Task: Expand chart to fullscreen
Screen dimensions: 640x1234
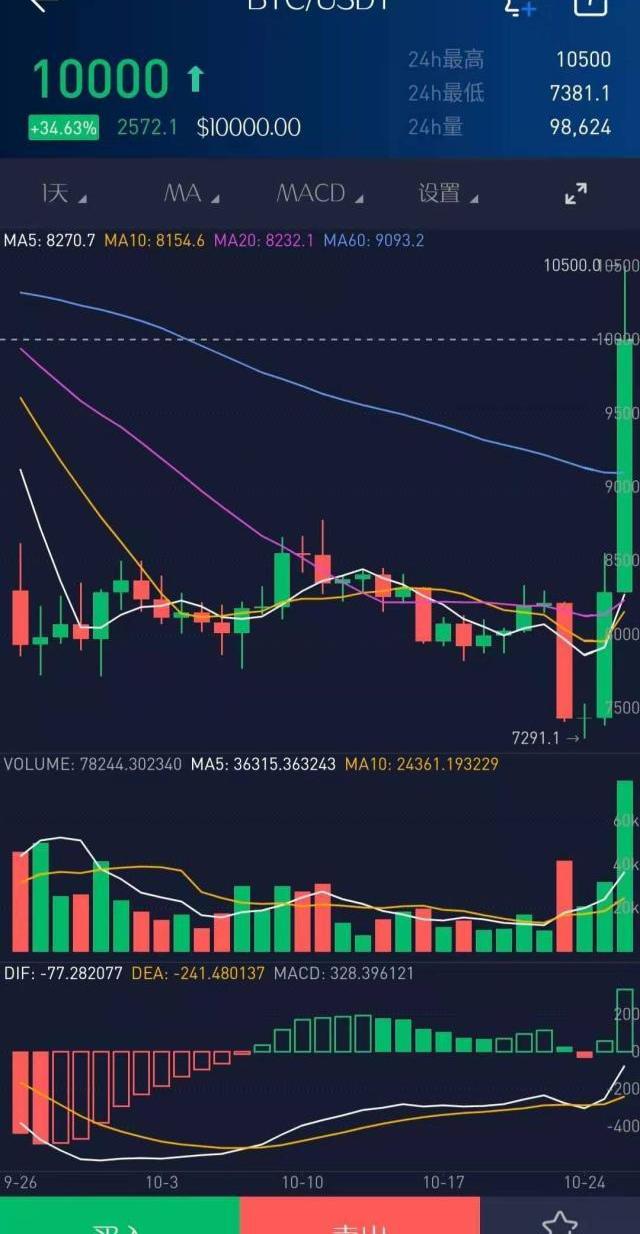Action: [x=576, y=194]
